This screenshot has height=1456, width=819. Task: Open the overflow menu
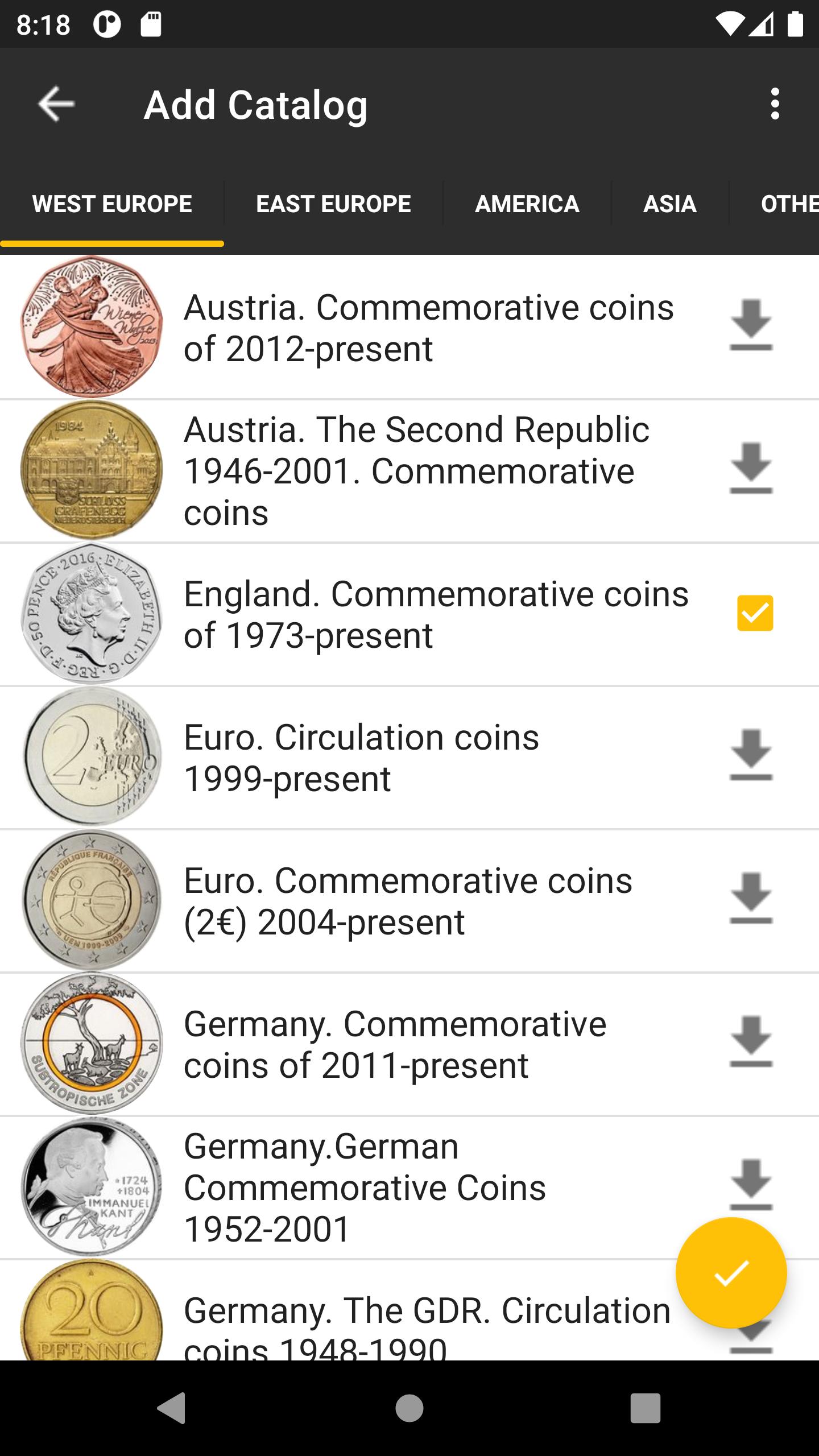775,104
